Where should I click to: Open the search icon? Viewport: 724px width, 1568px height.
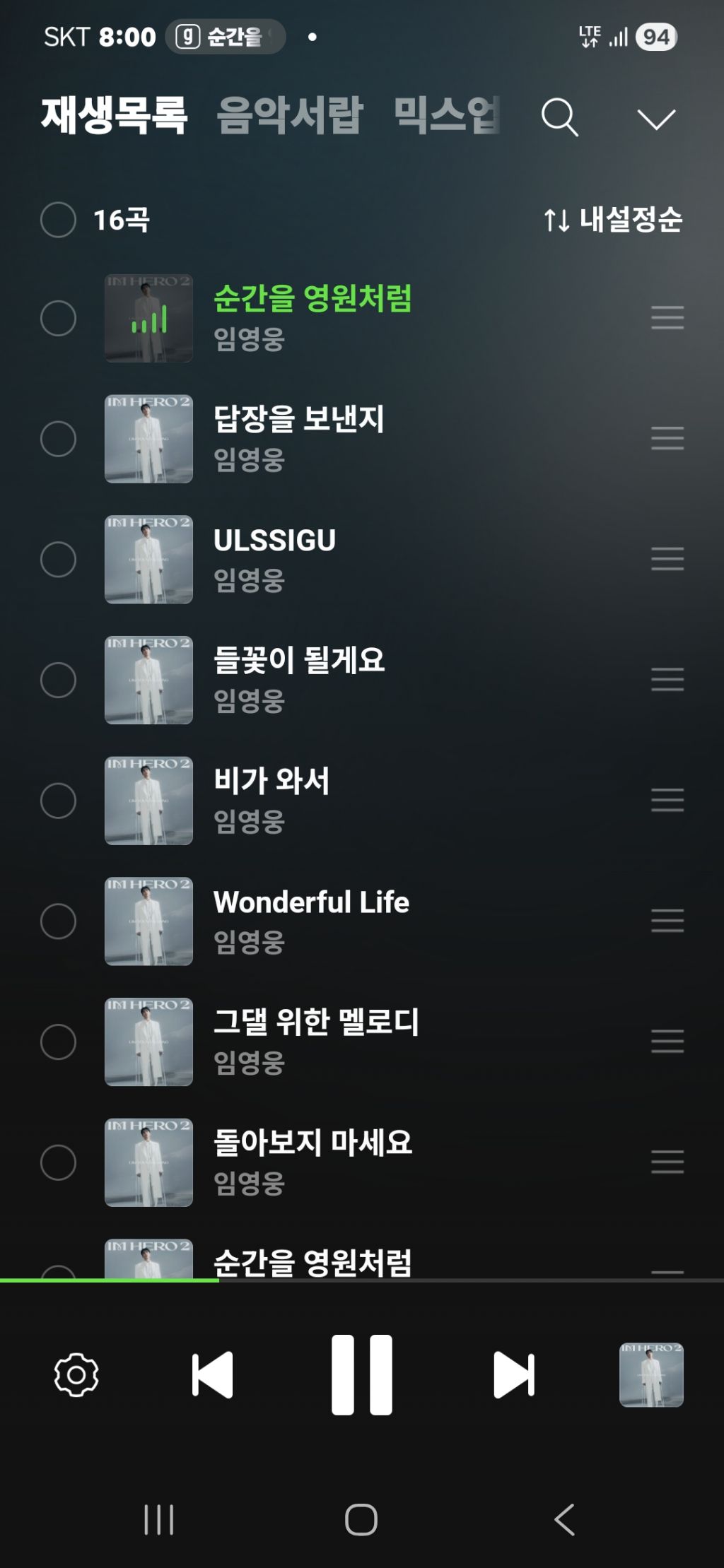pyautogui.click(x=559, y=117)
